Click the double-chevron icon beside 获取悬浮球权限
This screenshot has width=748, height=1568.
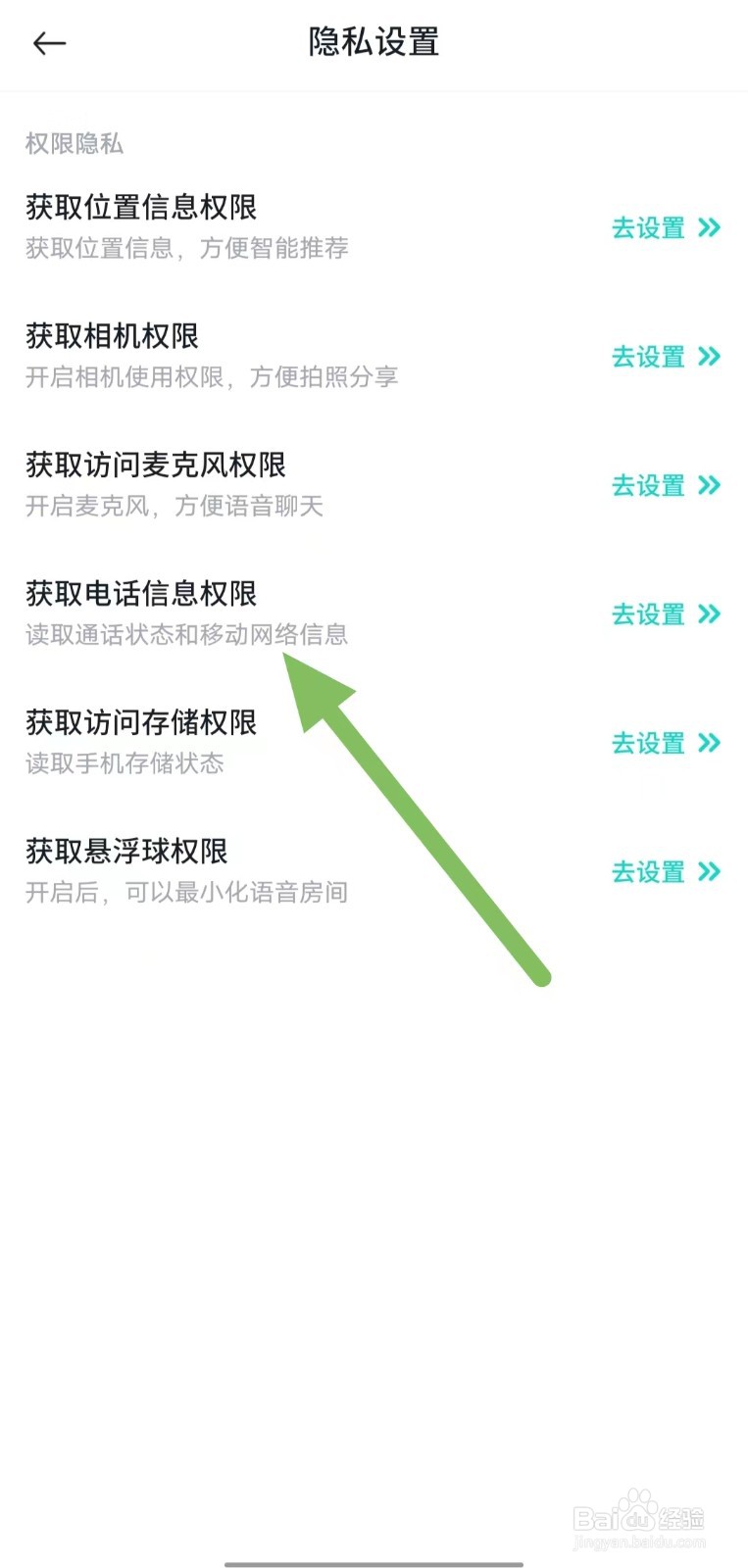coord(709,872)
